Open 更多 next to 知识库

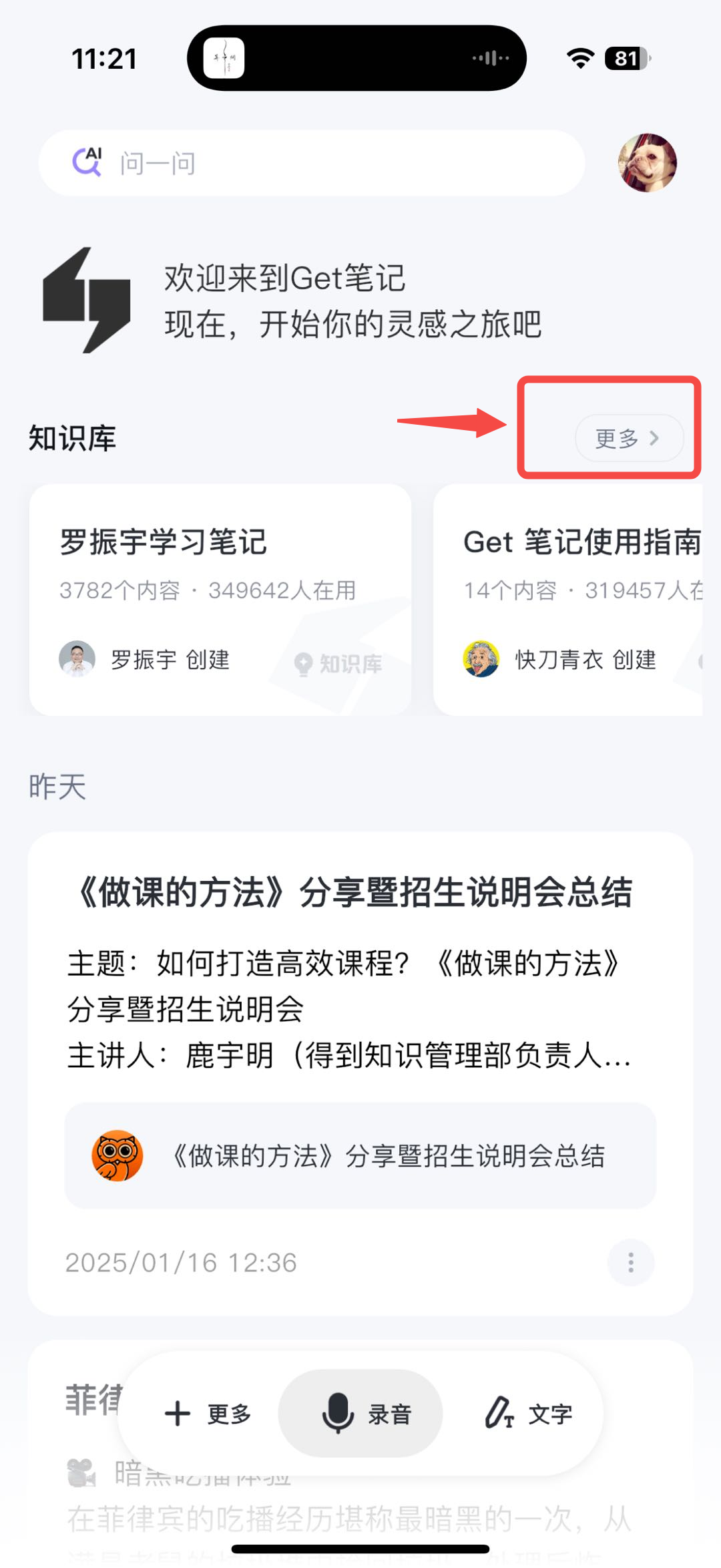pyautogui.click(x=629, y=438)
